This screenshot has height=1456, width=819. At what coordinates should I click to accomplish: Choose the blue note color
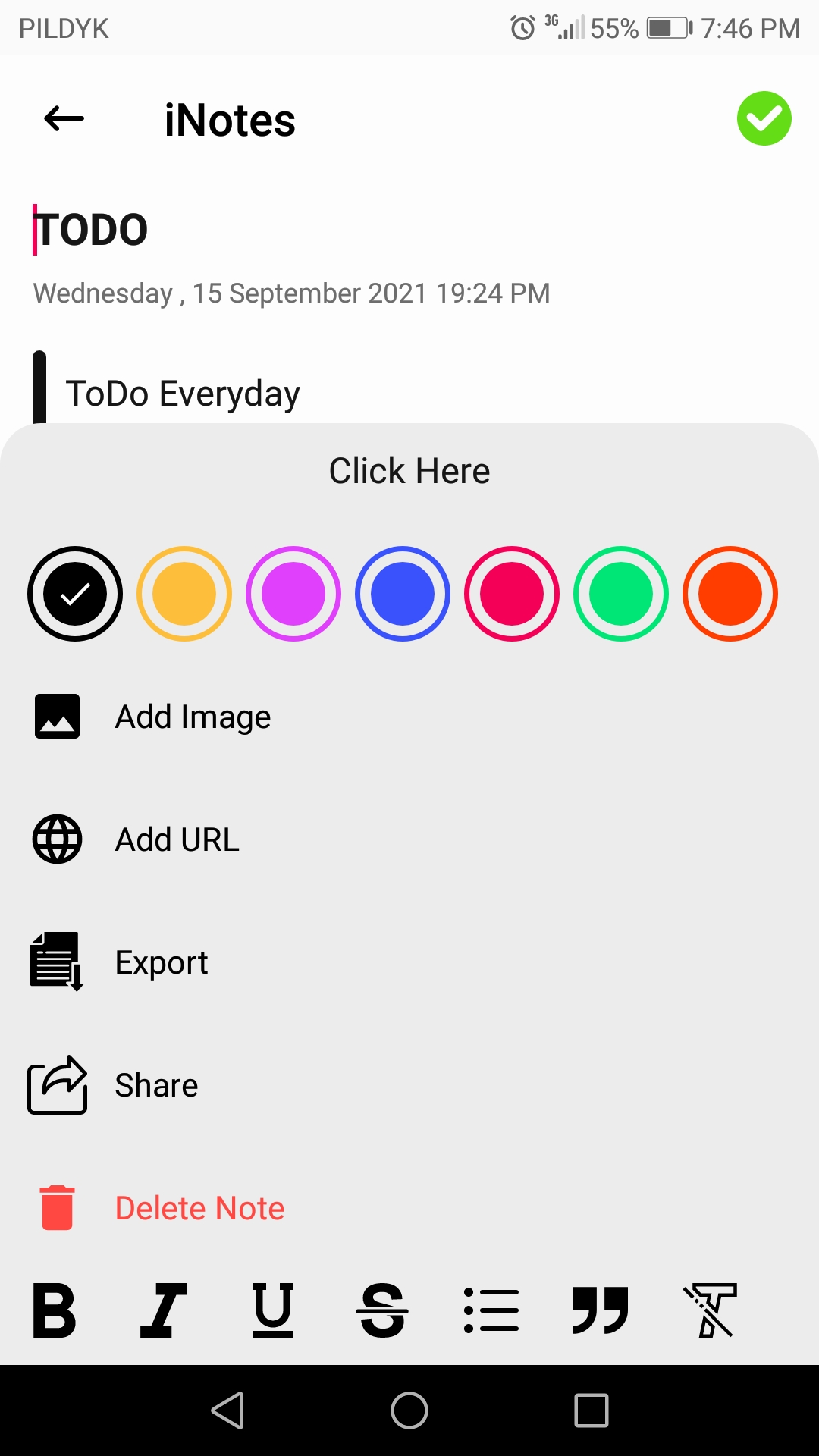(x=403, y=594)
